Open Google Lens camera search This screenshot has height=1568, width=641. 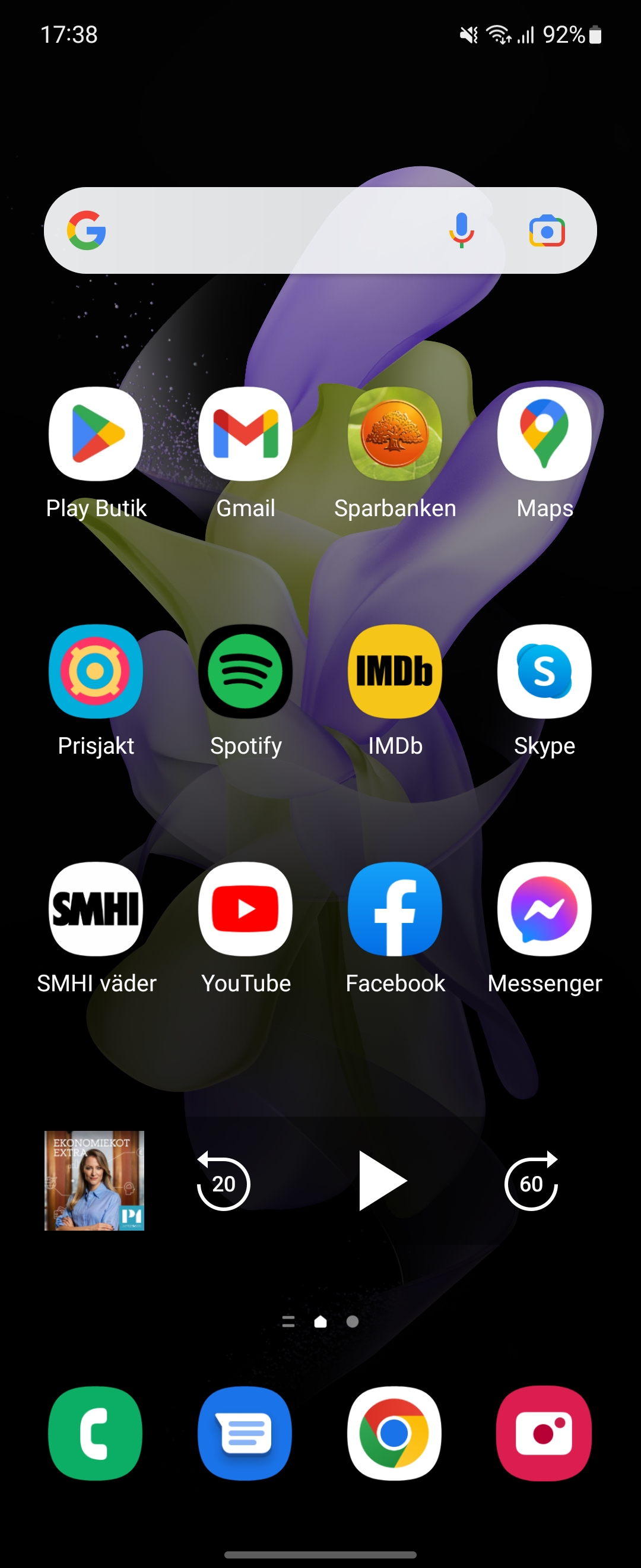(x=547, y=230)
